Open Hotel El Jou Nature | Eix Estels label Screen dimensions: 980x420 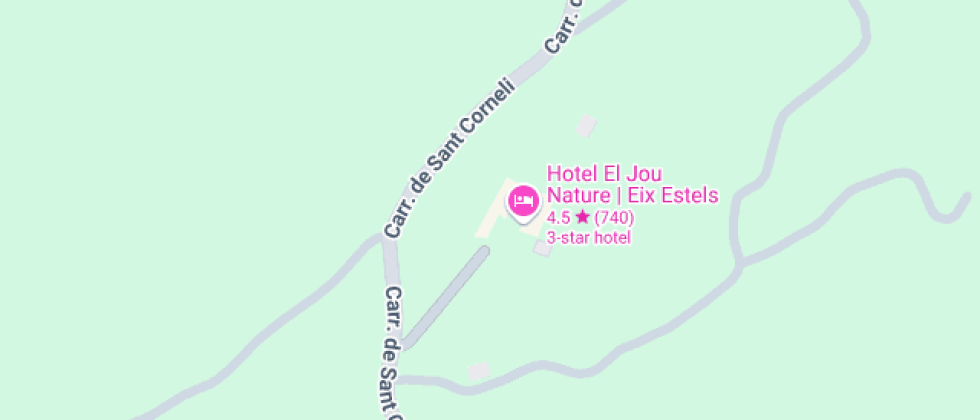(632, 185)
